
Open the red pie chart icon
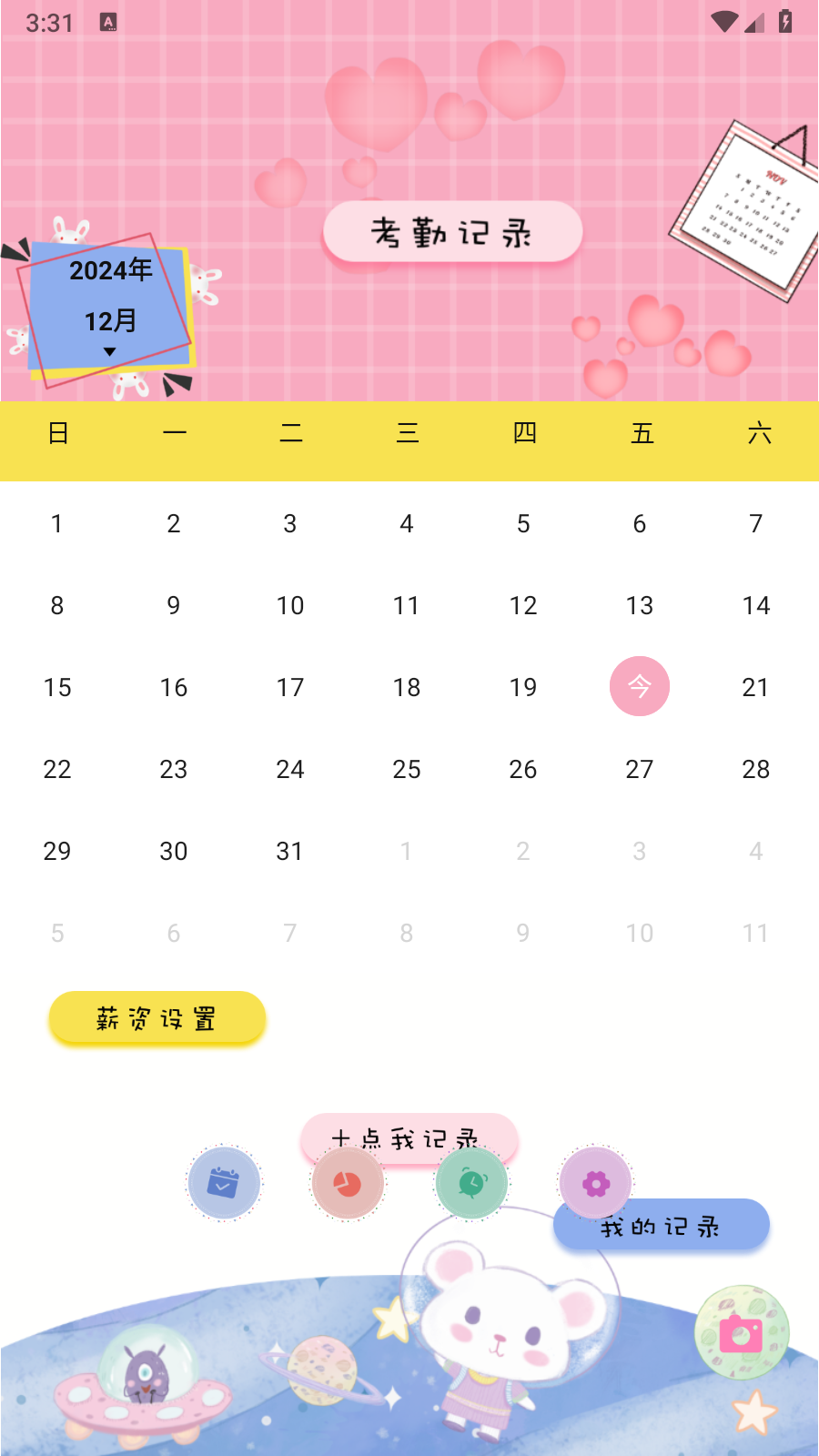[x=348, y=1183]
